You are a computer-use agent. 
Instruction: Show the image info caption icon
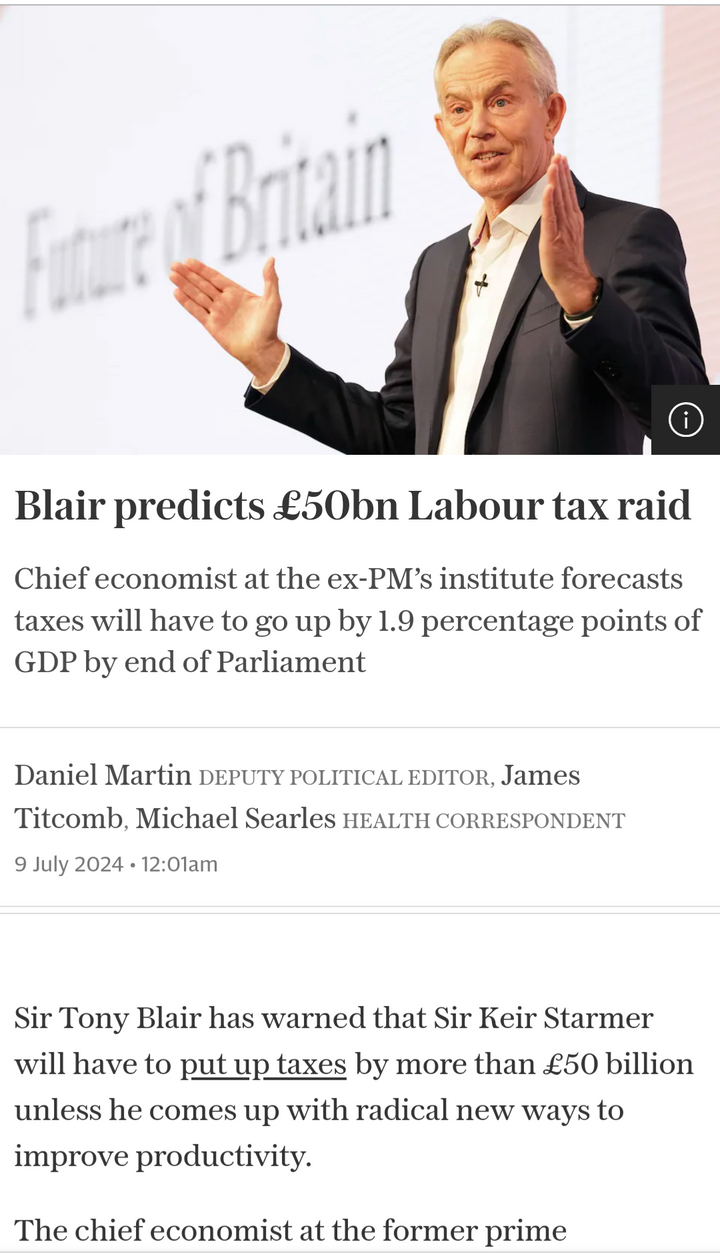[x=685, y=420]
